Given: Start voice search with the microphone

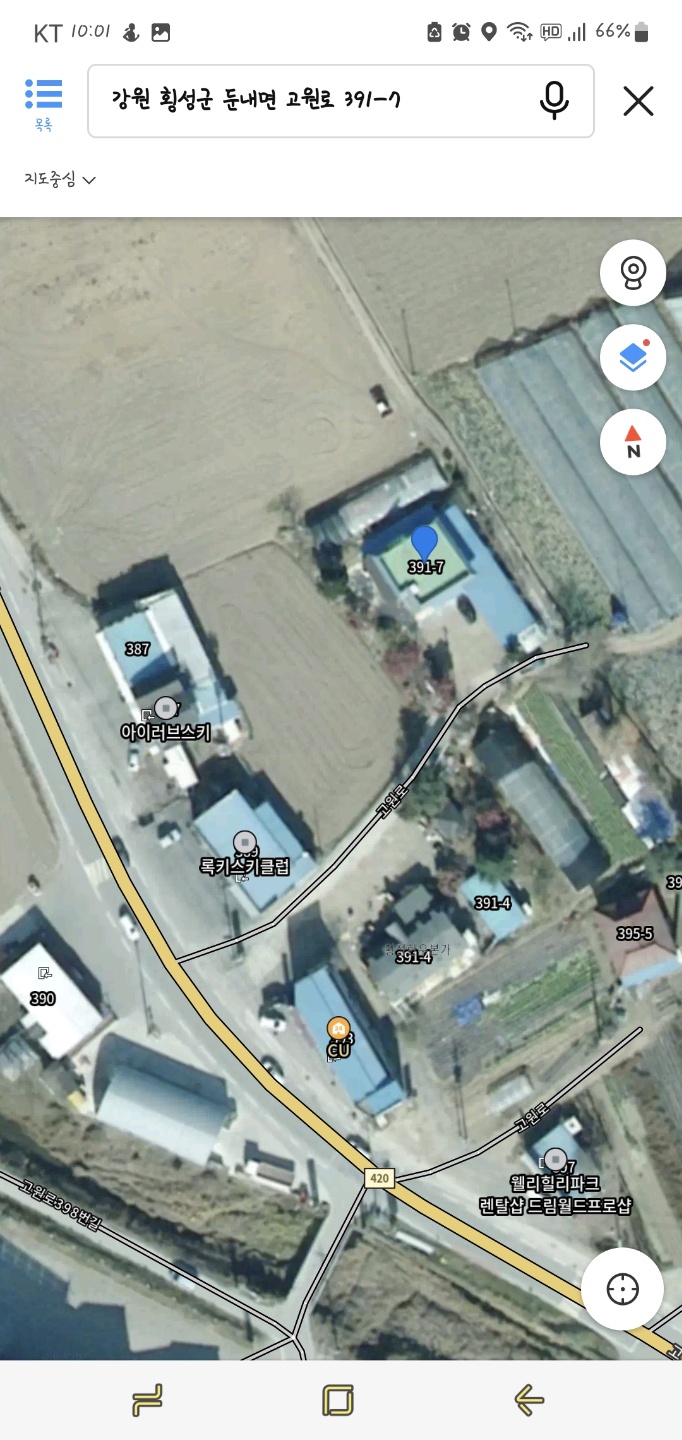Looking at the screenshot, I should click(554, 100).
